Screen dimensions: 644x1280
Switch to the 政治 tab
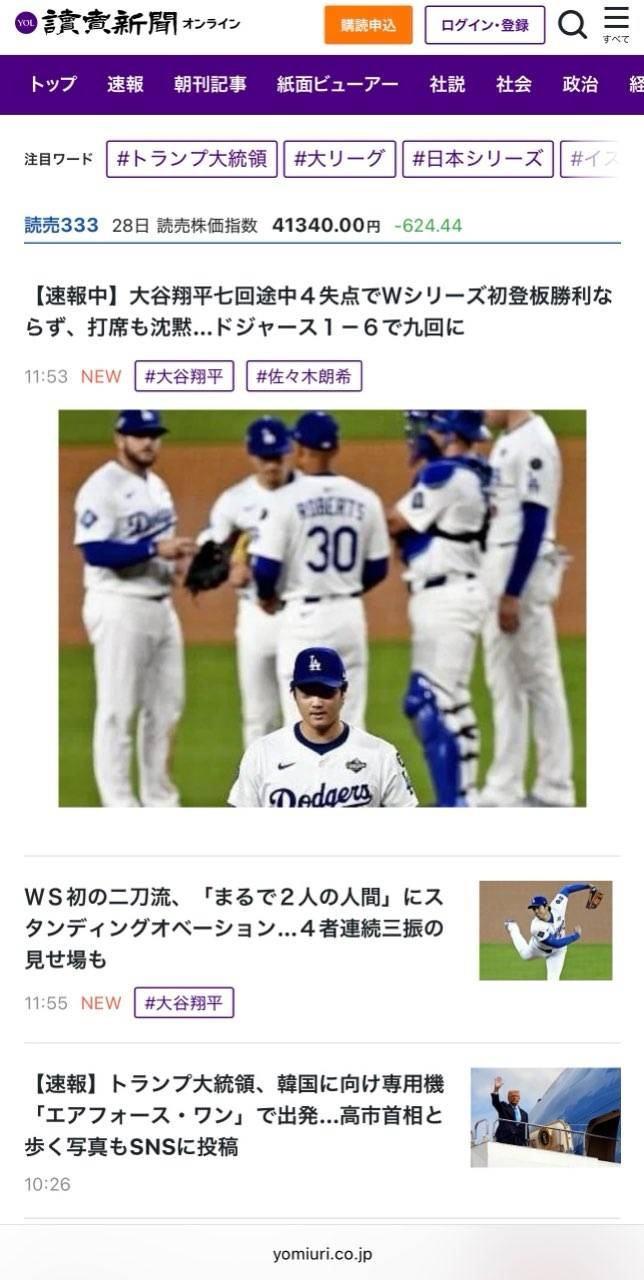pyautogui.click(x=580, y=85)
